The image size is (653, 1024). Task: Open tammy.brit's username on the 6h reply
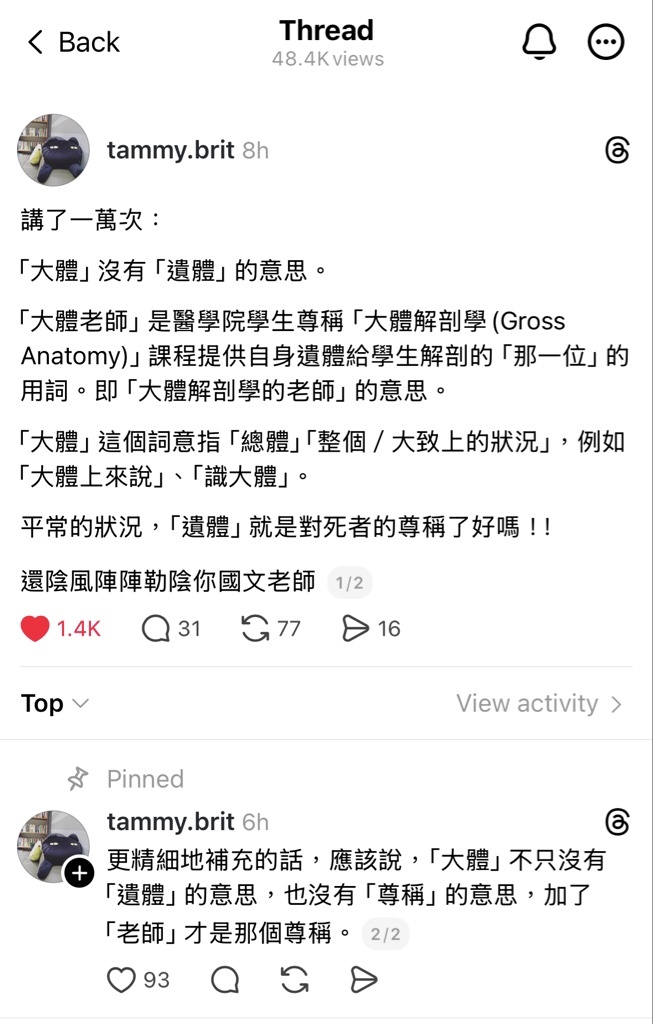pyautogui.click(x=170, y=822)
